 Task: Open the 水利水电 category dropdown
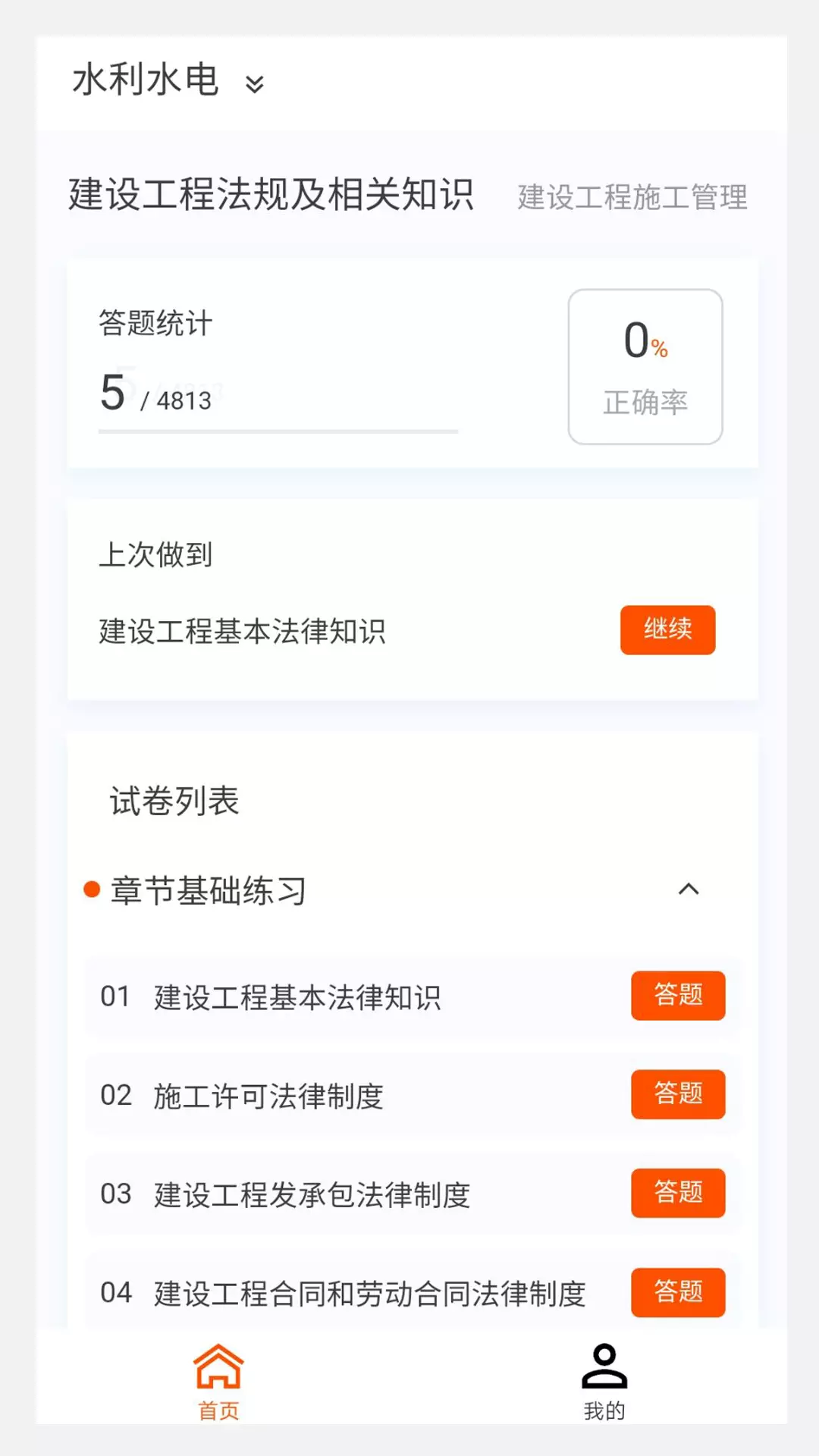pyautogui.click(x=168, y=80)
